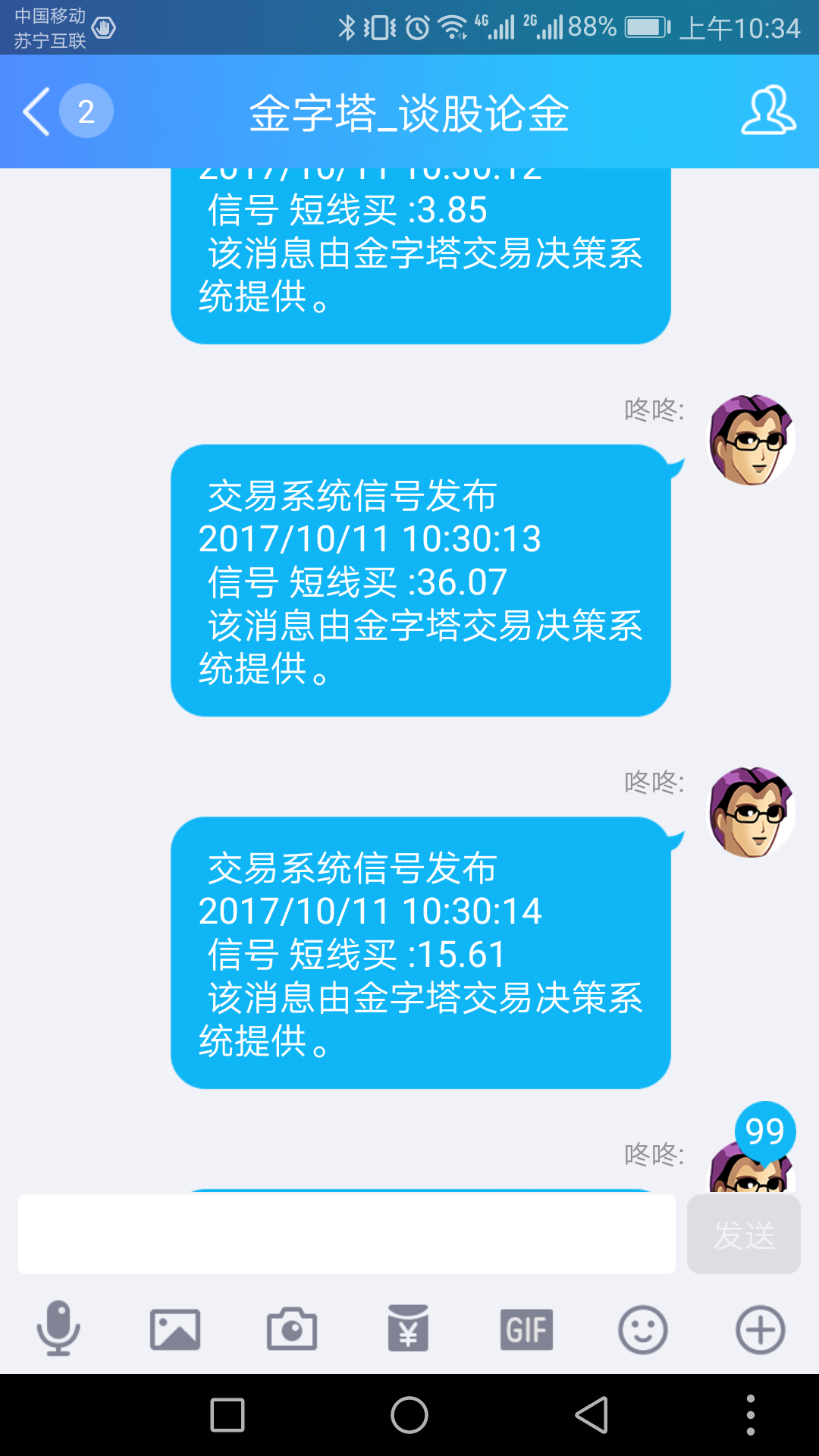Viewport: 819px width, 1456px height.
Task: Expand more options with plus icon
Action: tap(760, 1329)
